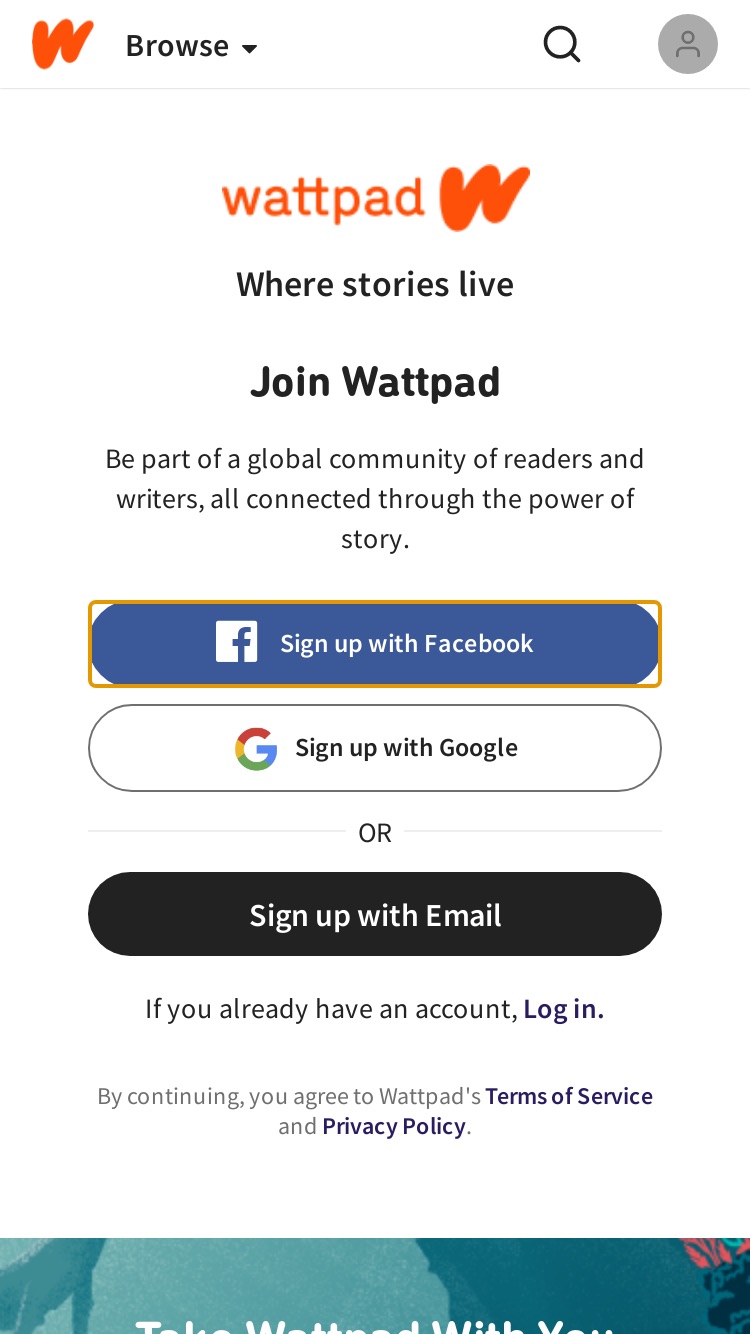
Task: Follow the Log in link
Action: click(x=564, y=1009)
